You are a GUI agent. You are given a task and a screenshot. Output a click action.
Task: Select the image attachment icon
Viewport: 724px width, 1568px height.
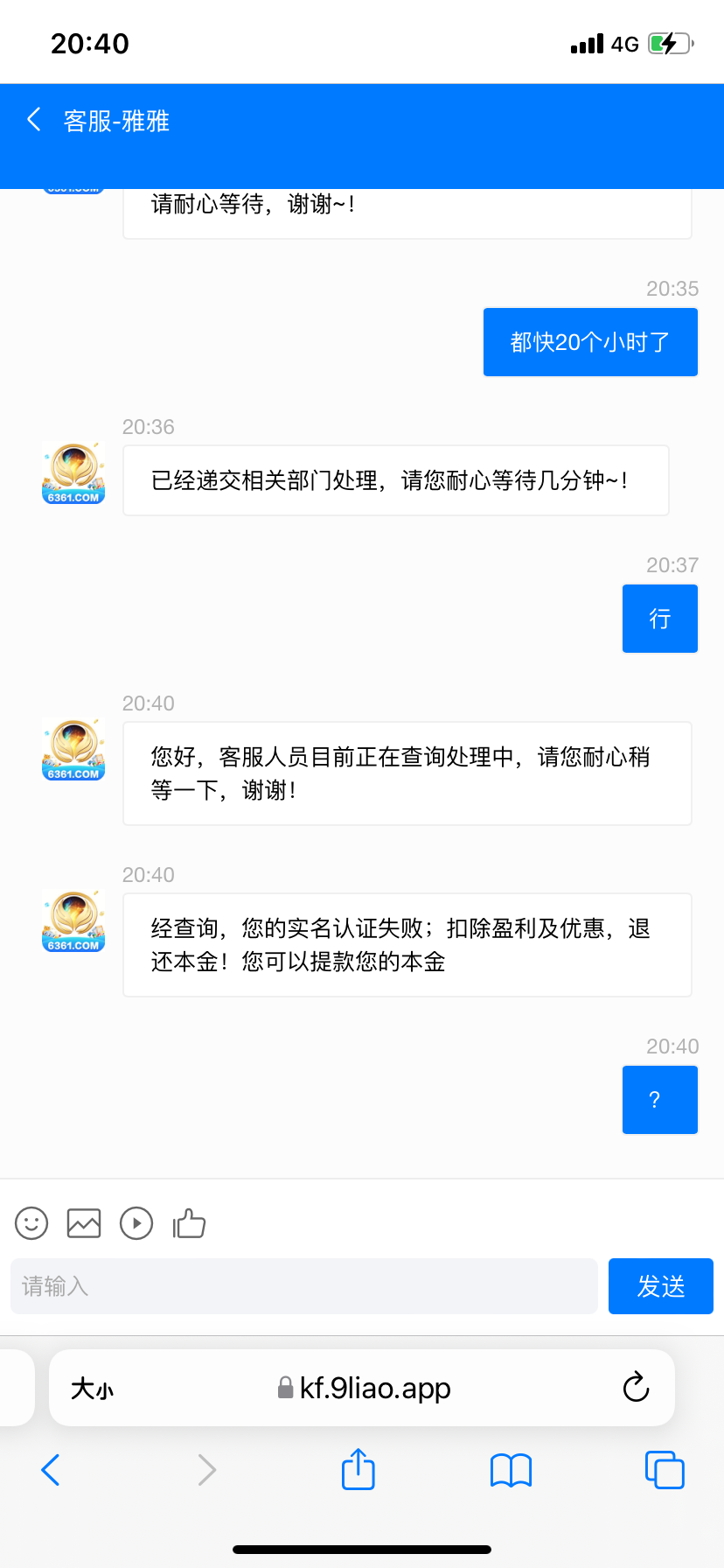[83, 1223]
